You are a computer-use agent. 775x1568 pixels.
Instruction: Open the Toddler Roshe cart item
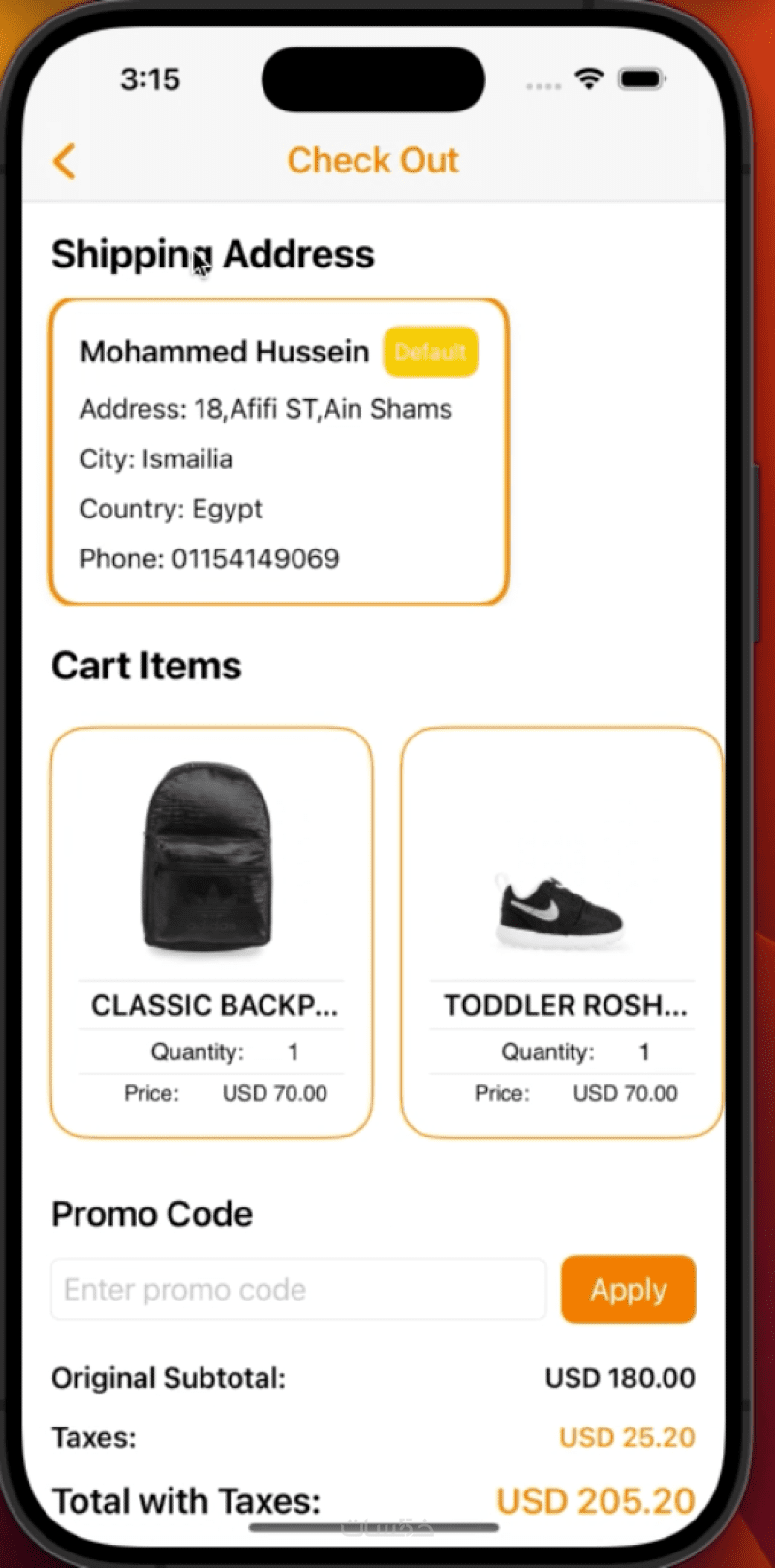click(x=562, y=930)
